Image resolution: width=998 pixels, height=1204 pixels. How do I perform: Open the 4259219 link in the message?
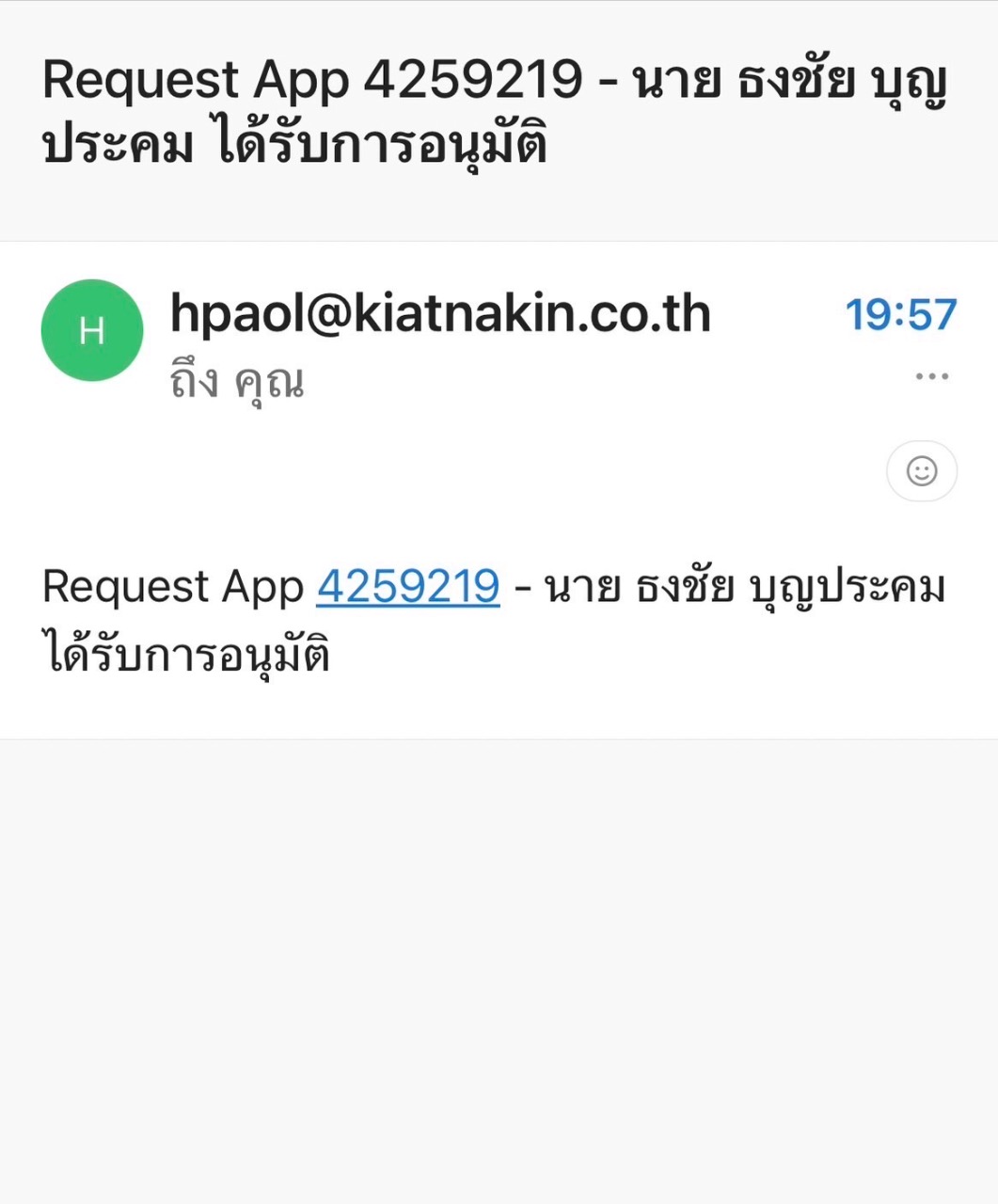point(407,587)
